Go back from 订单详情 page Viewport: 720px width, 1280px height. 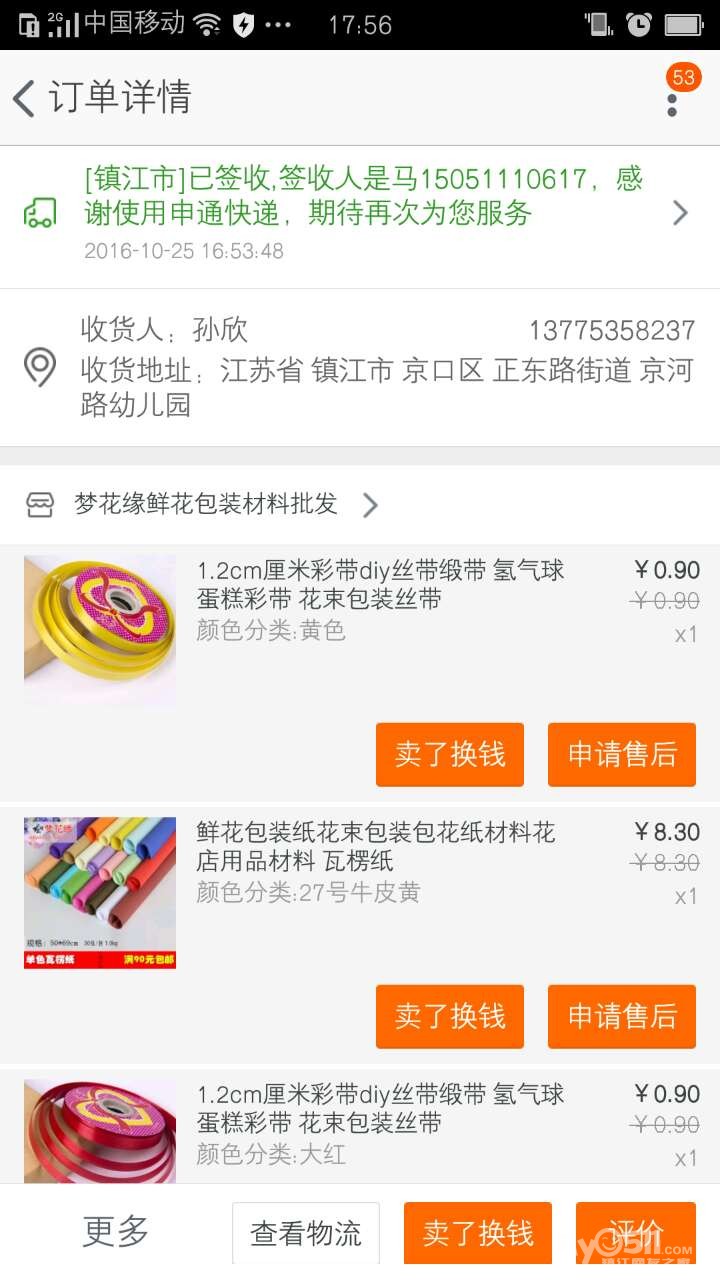(x=25, y=98)
